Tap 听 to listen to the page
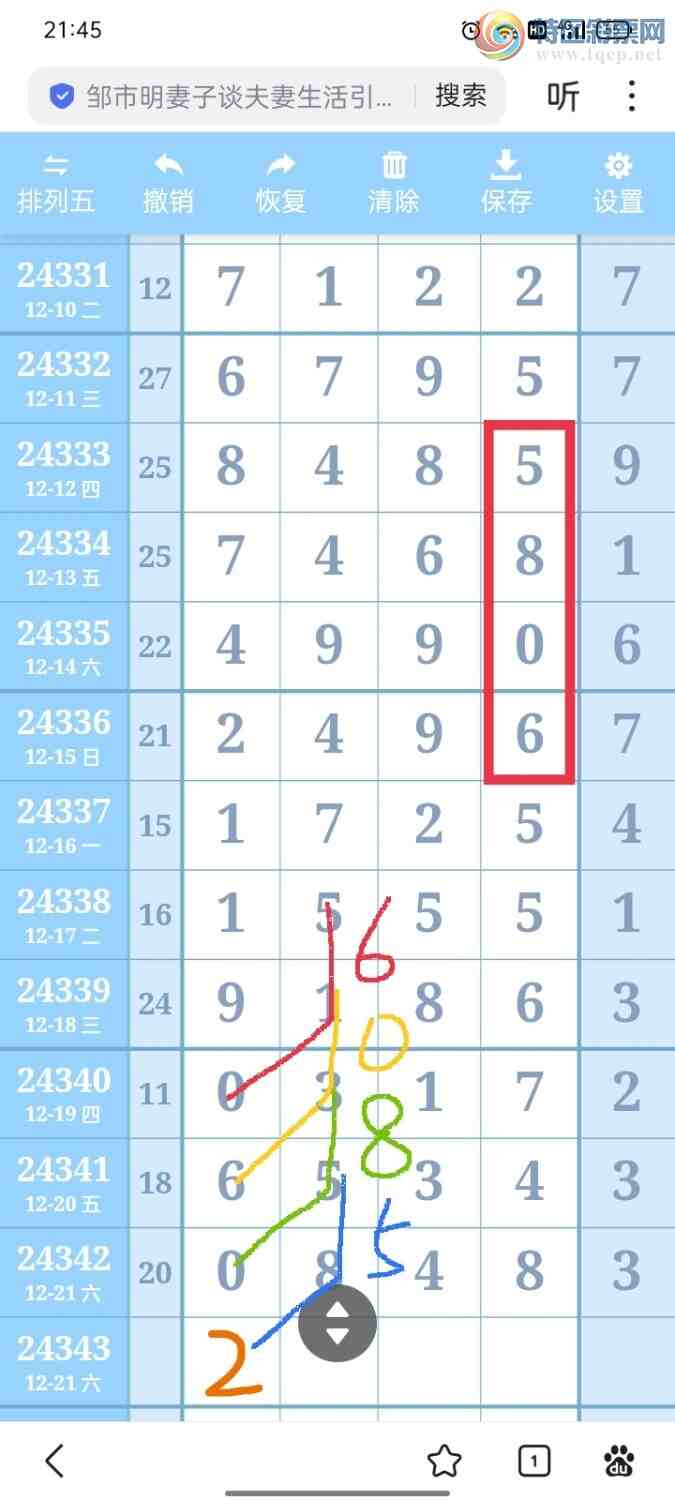The width and height of the screenshot is (675, 1500). [x=563, y=96]
